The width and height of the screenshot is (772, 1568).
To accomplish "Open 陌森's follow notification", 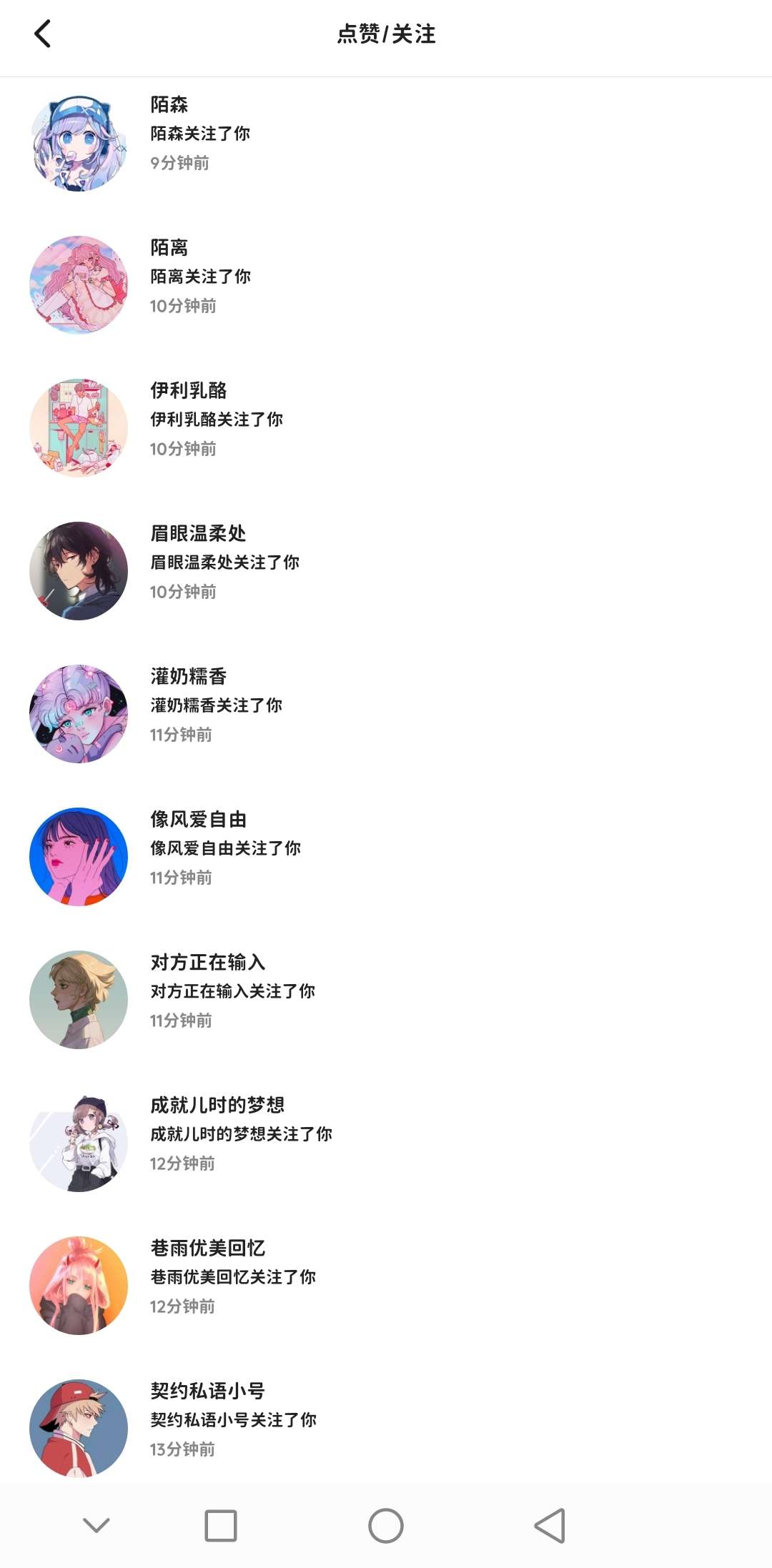I will pos(200,134).
